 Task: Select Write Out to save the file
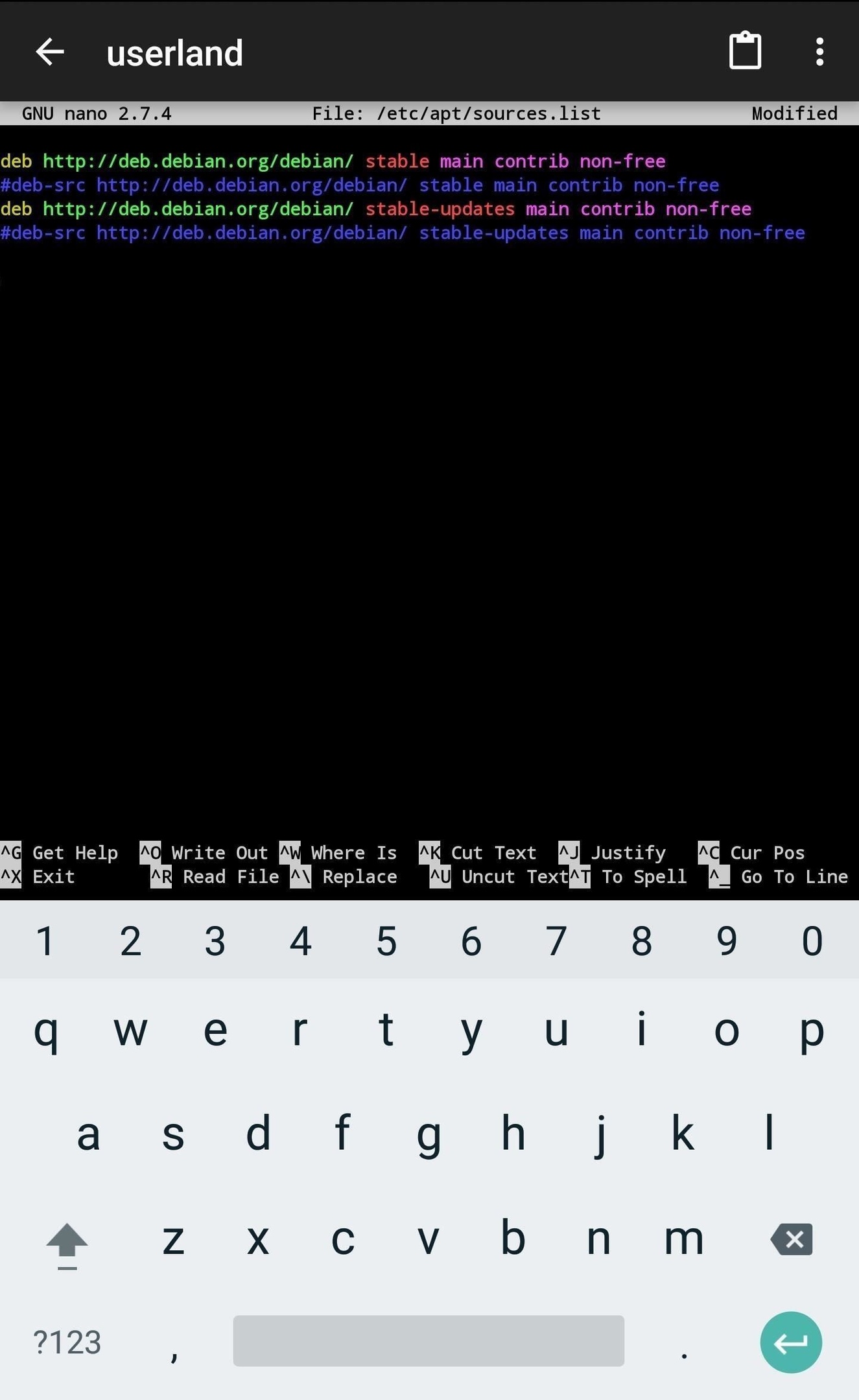click(x=206, y=852)
